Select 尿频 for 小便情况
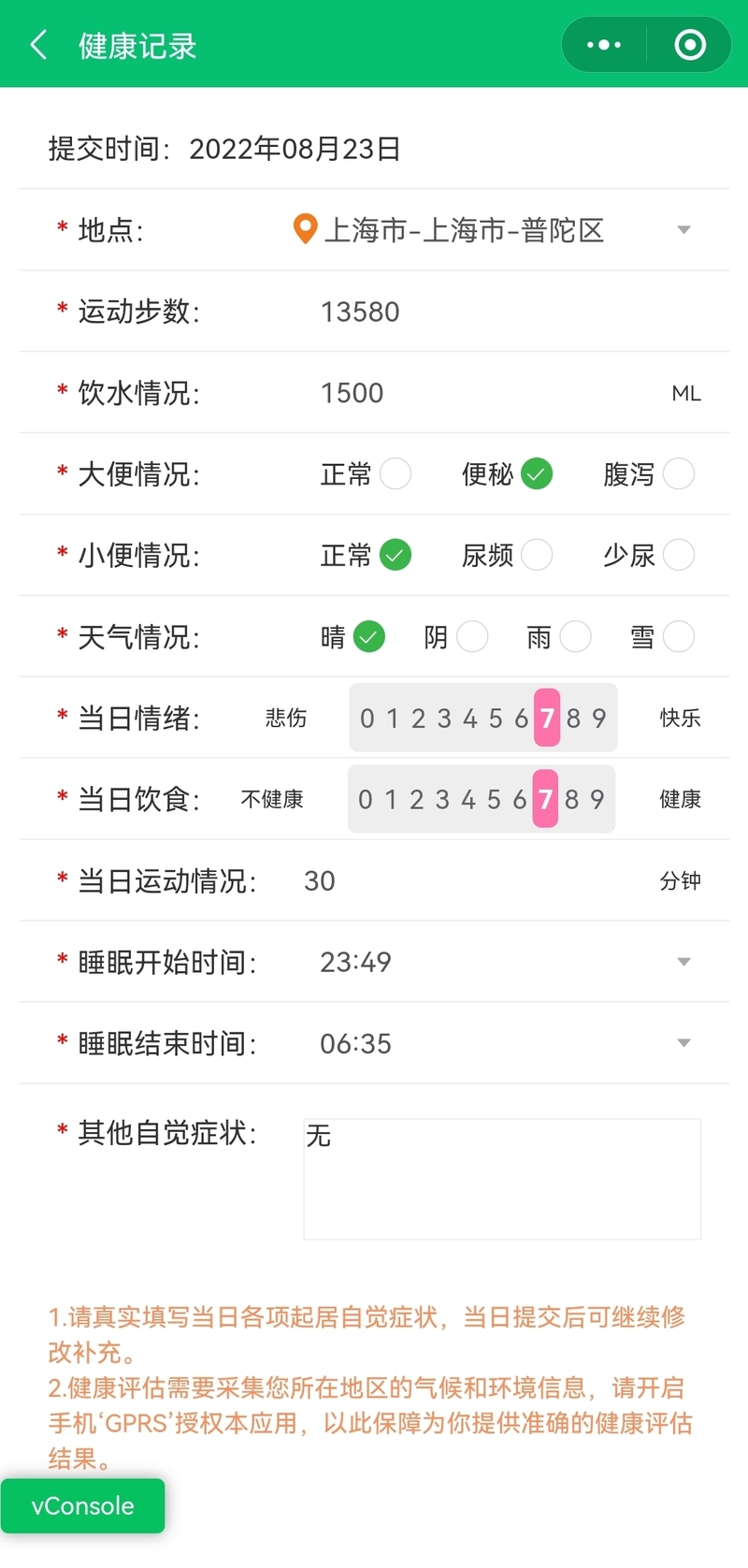This screenshot has height=1568, width=748. (x=537, y=555)
